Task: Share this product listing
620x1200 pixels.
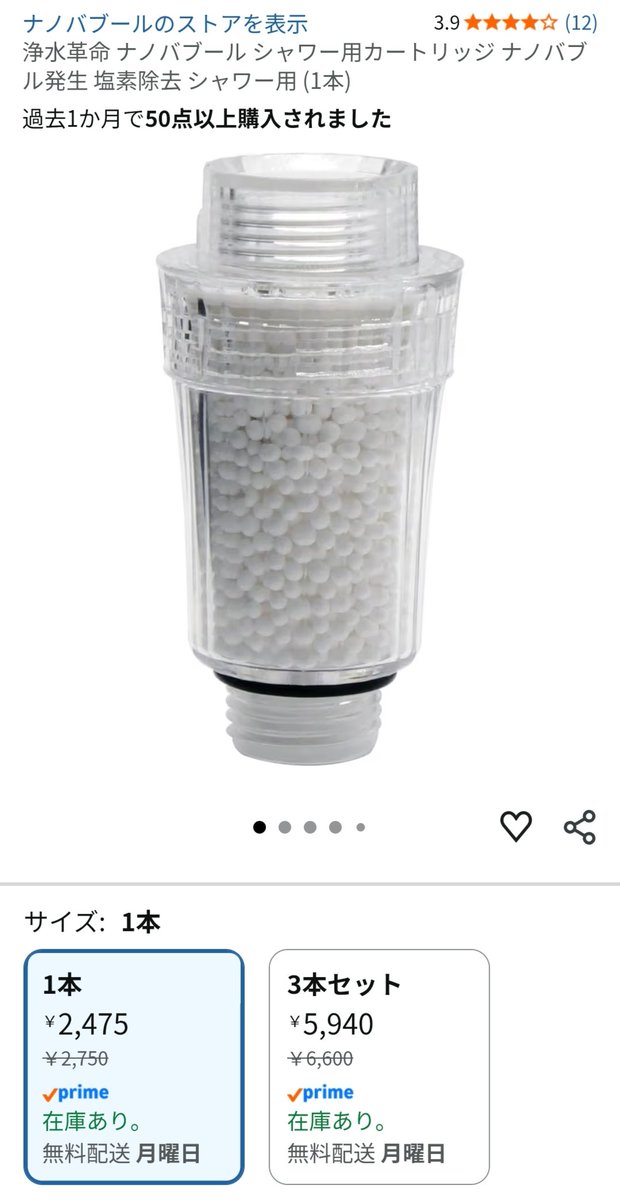Action: (580, 826)
